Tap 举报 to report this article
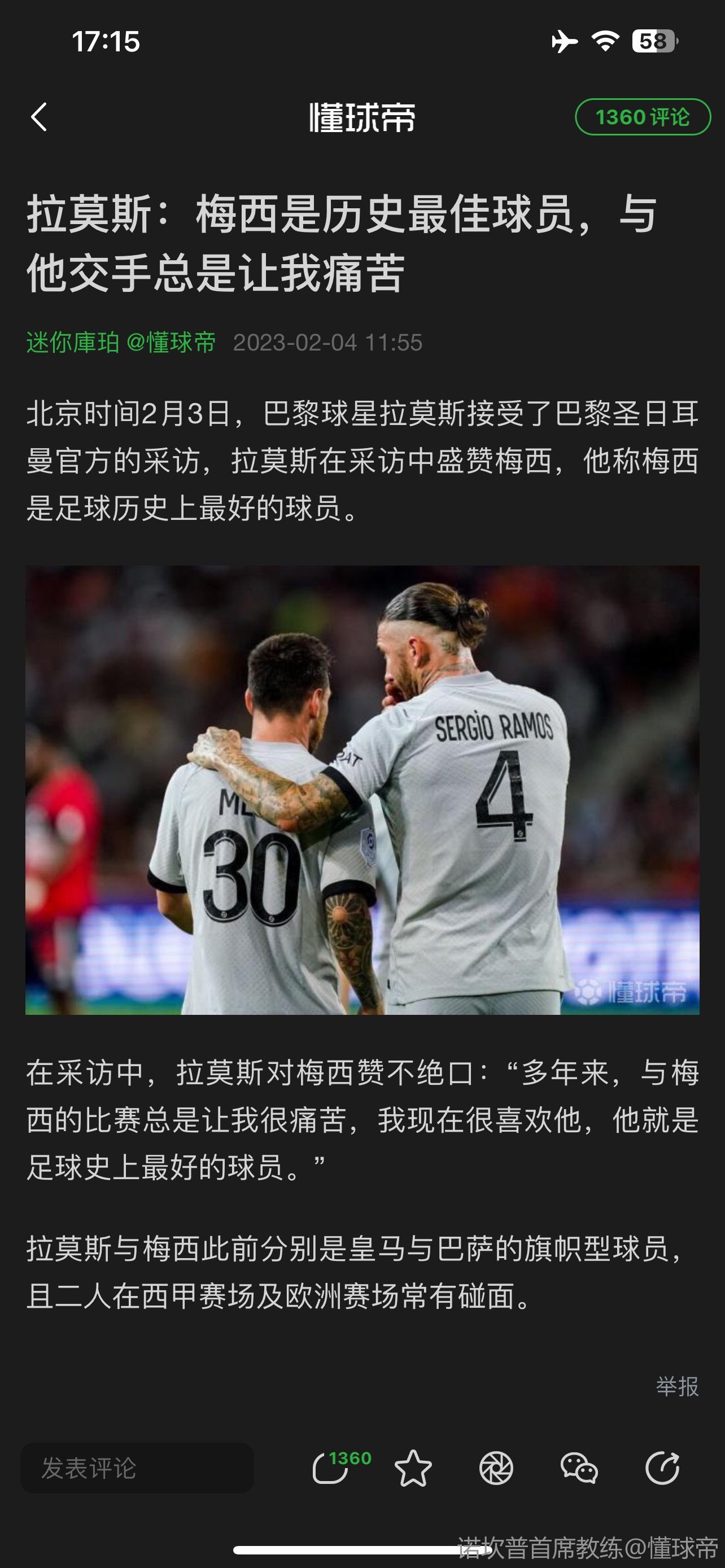725x1568 pixels. [677, 1387]
